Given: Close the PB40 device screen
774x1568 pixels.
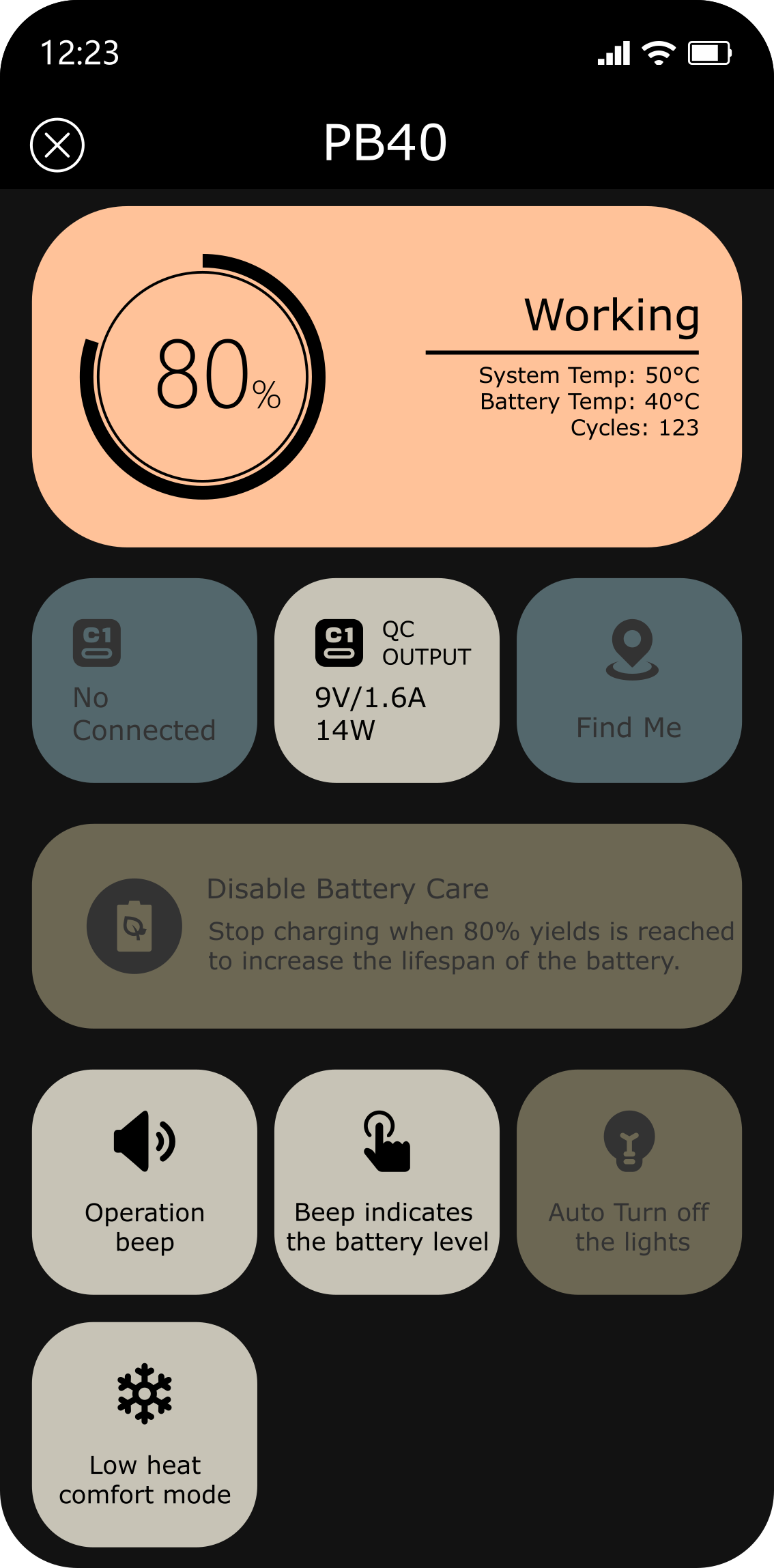Looking at the screenshot, I should [57, 145].
